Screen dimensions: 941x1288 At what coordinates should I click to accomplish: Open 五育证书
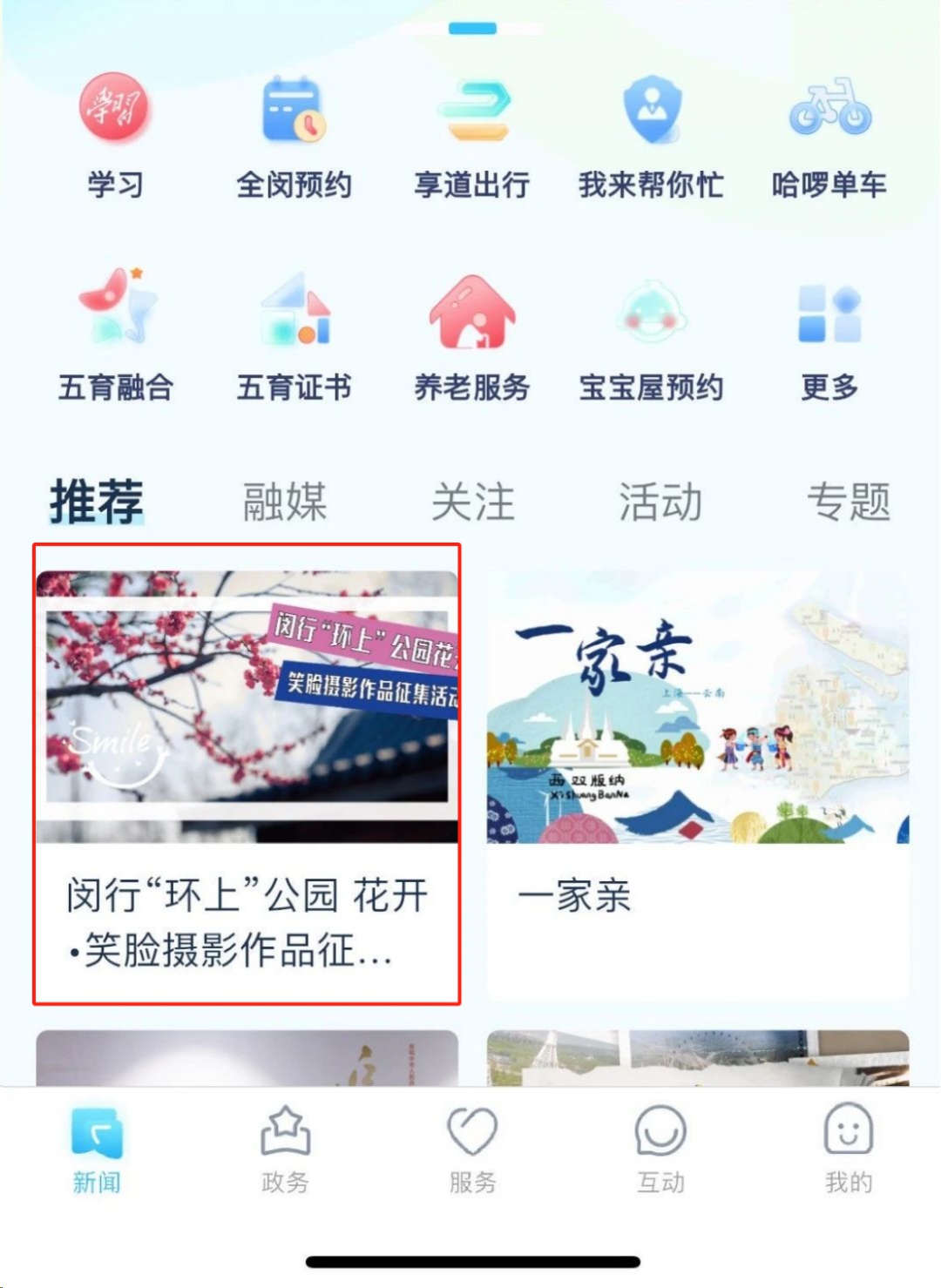click(294, 337)
